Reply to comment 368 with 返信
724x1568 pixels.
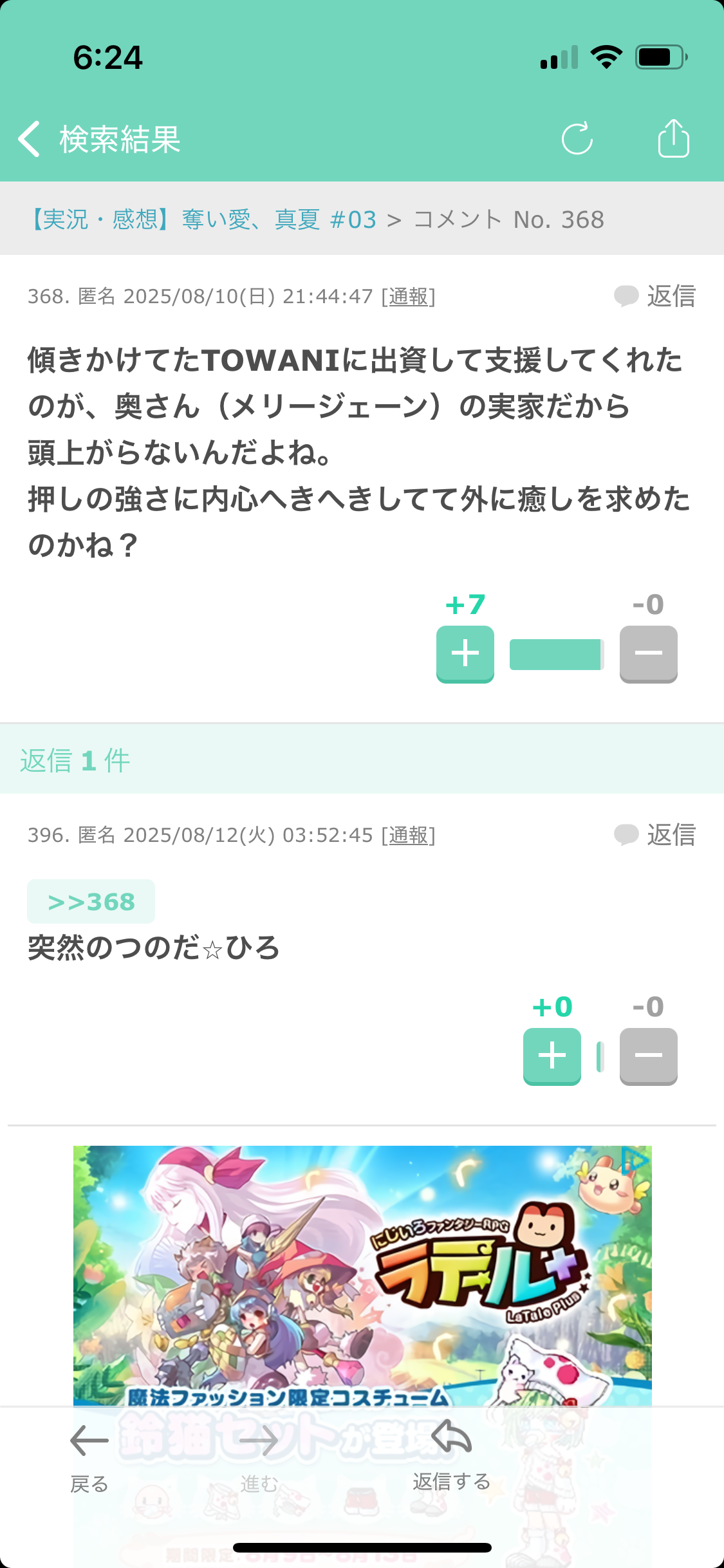tap(654, 296)
